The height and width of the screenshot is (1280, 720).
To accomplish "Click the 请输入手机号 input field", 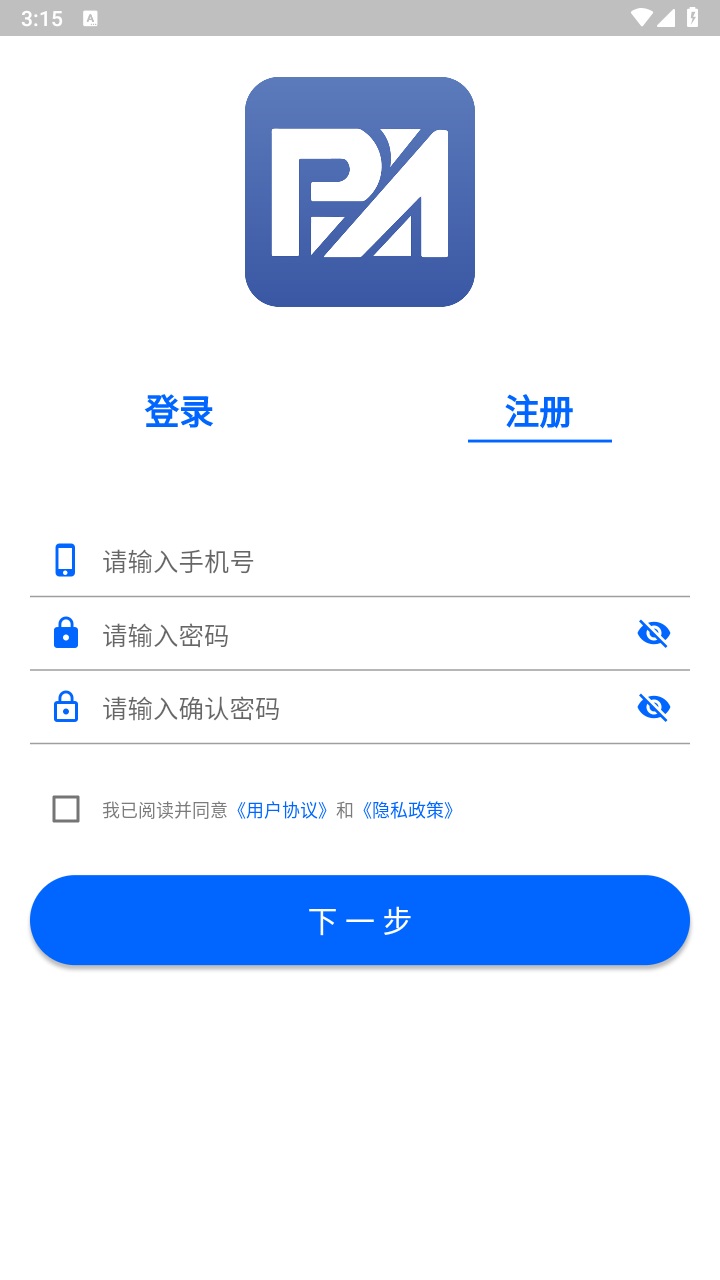I will [300, 561].
